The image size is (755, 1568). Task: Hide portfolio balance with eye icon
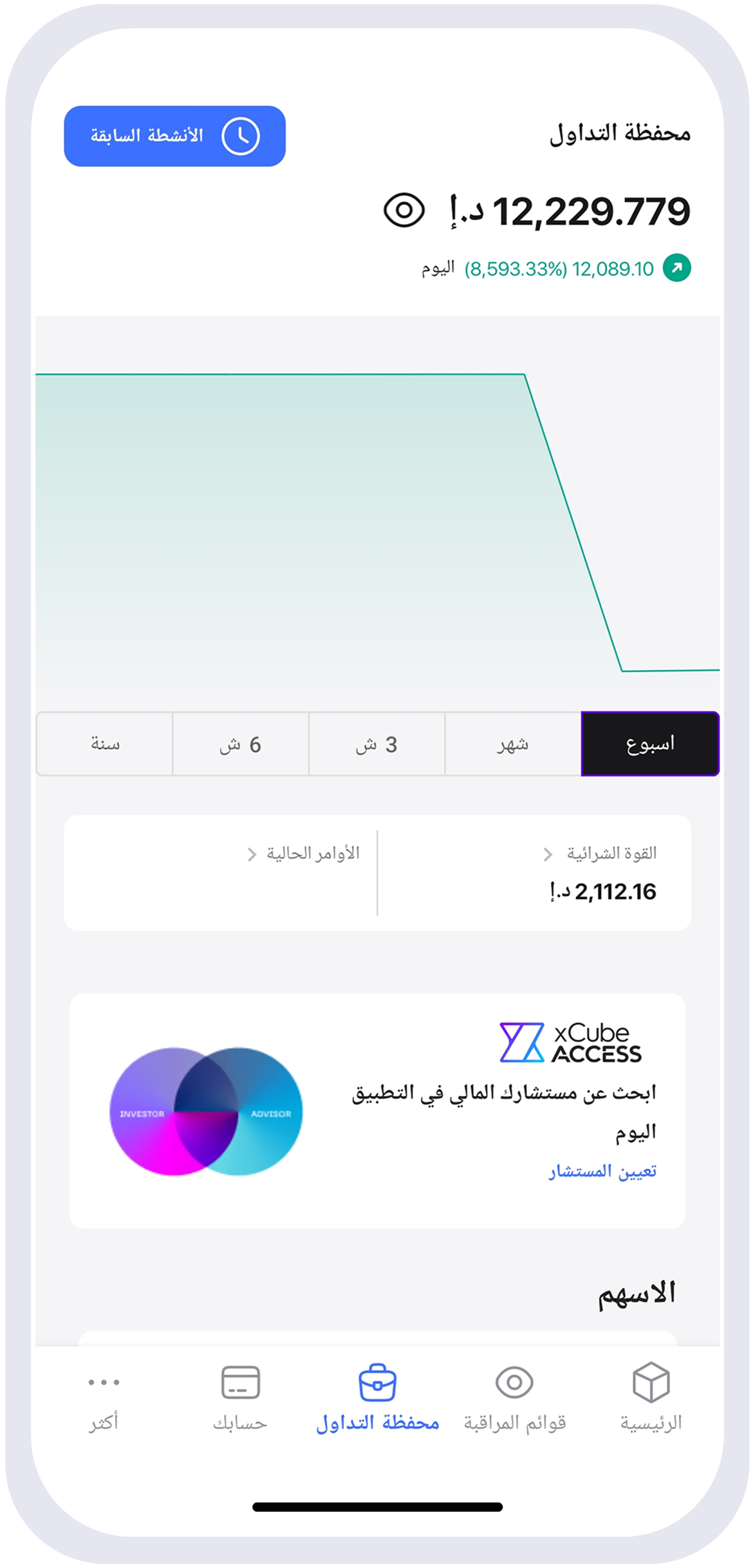404,210
